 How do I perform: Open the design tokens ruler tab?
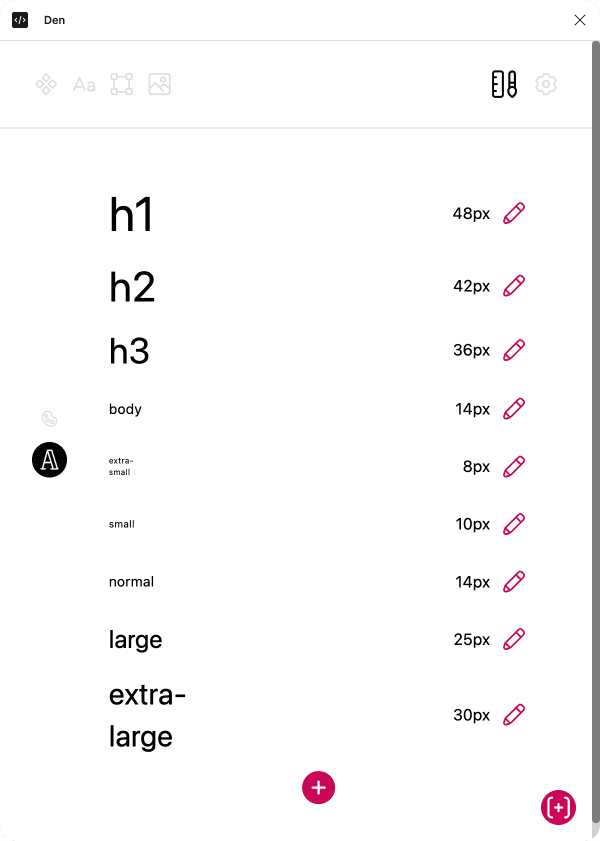point(504,85)
